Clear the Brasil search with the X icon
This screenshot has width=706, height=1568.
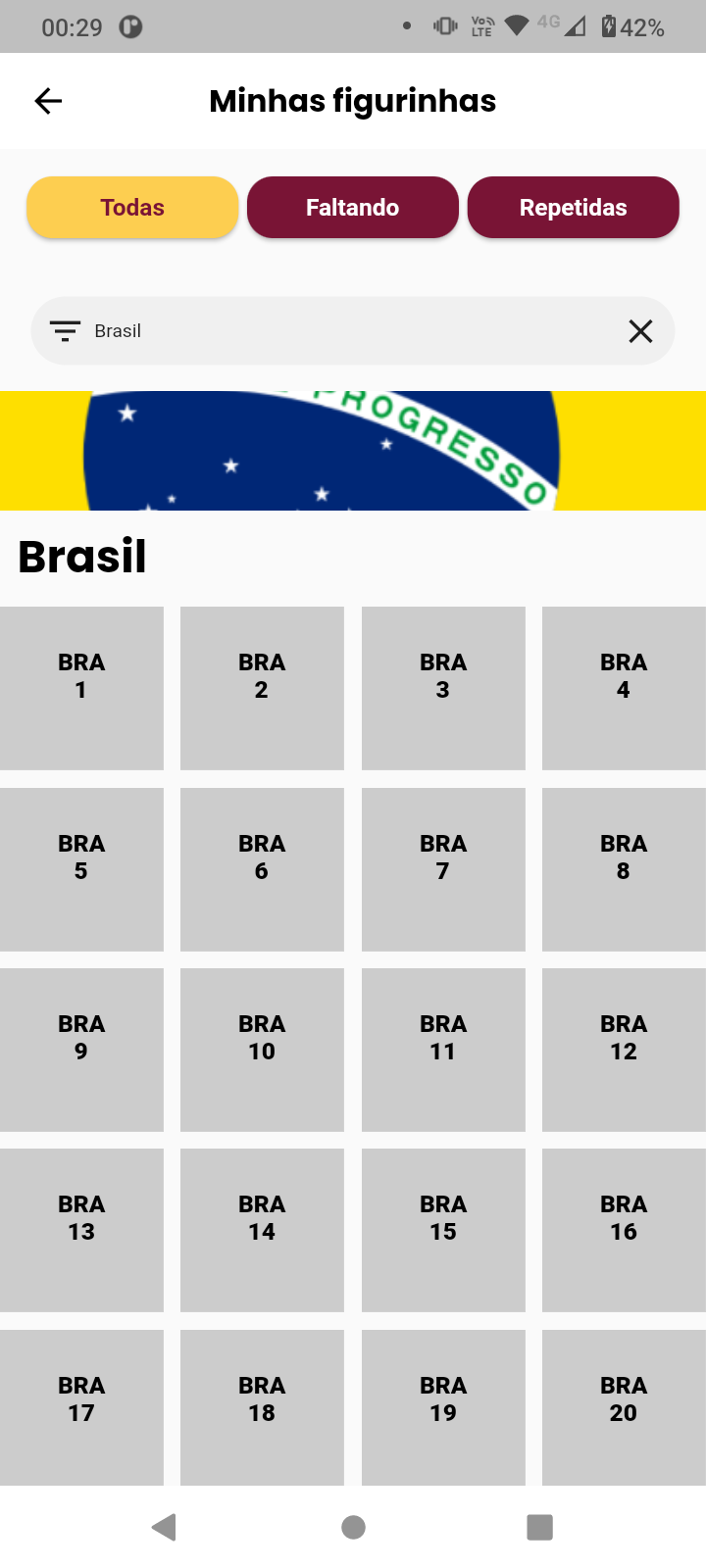pos(641,330)
